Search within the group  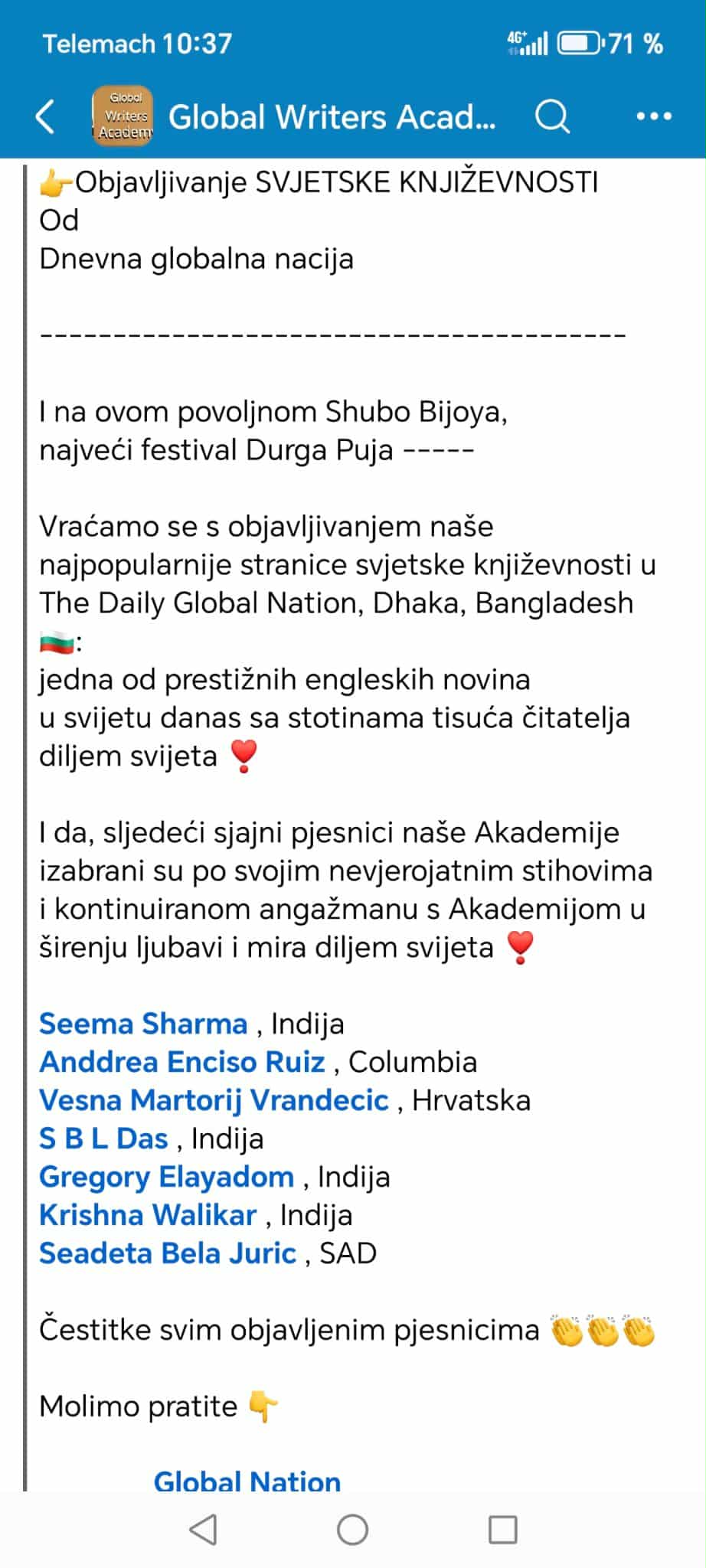tap(551, 117)
